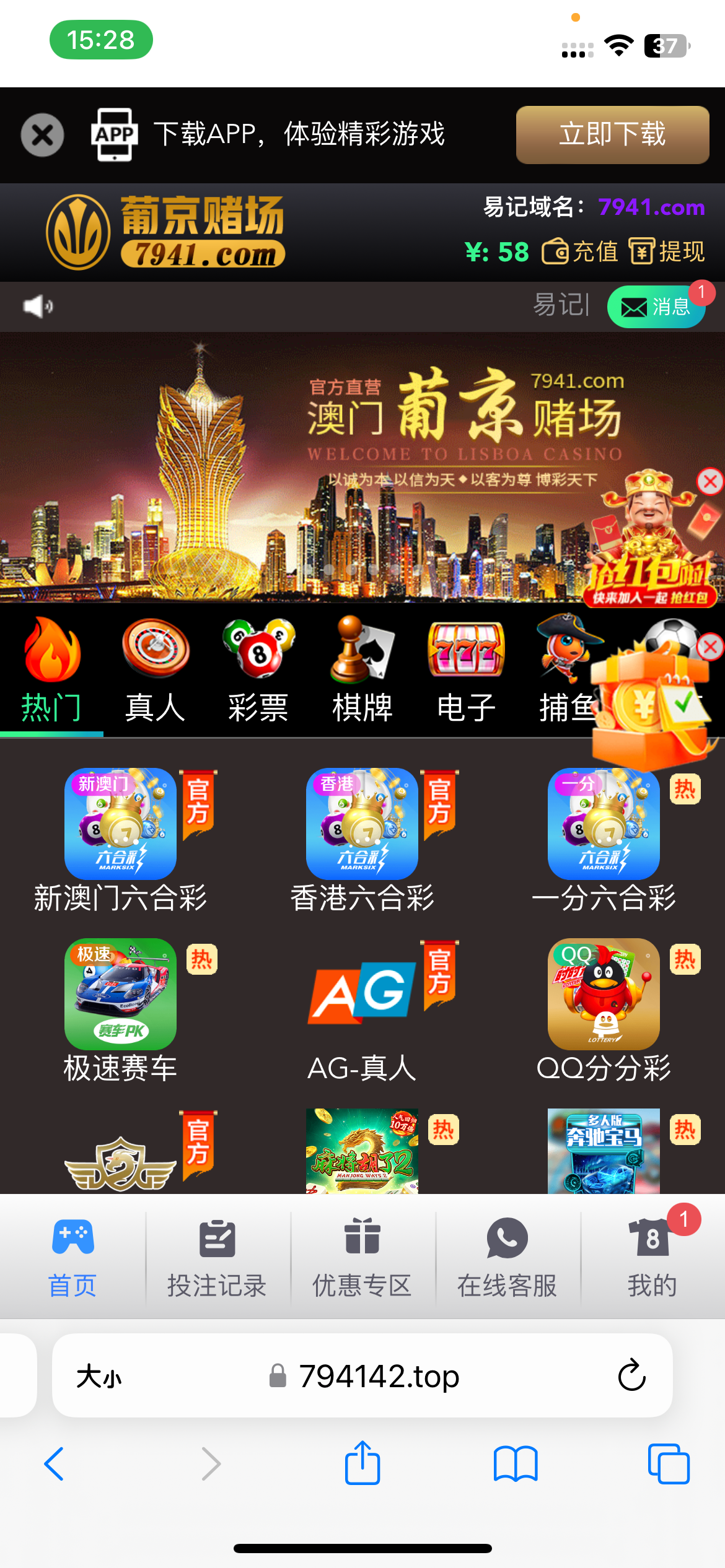Open the 消息 messages
Image resolution: width=725 pixels, height=1568 pixels.
pyautogui.click(x=656, y=307)
